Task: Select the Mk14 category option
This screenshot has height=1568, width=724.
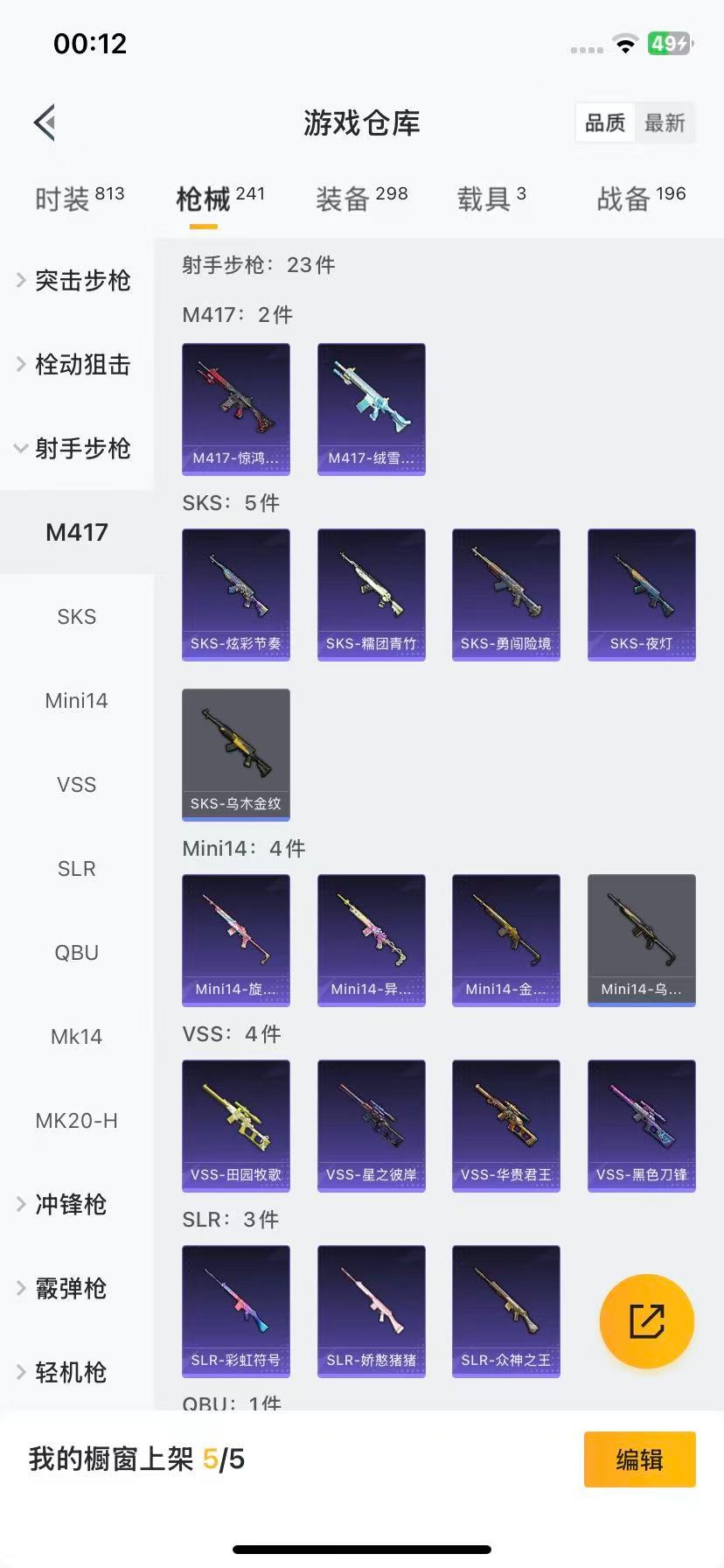Action: click(x=76, y=1036)
